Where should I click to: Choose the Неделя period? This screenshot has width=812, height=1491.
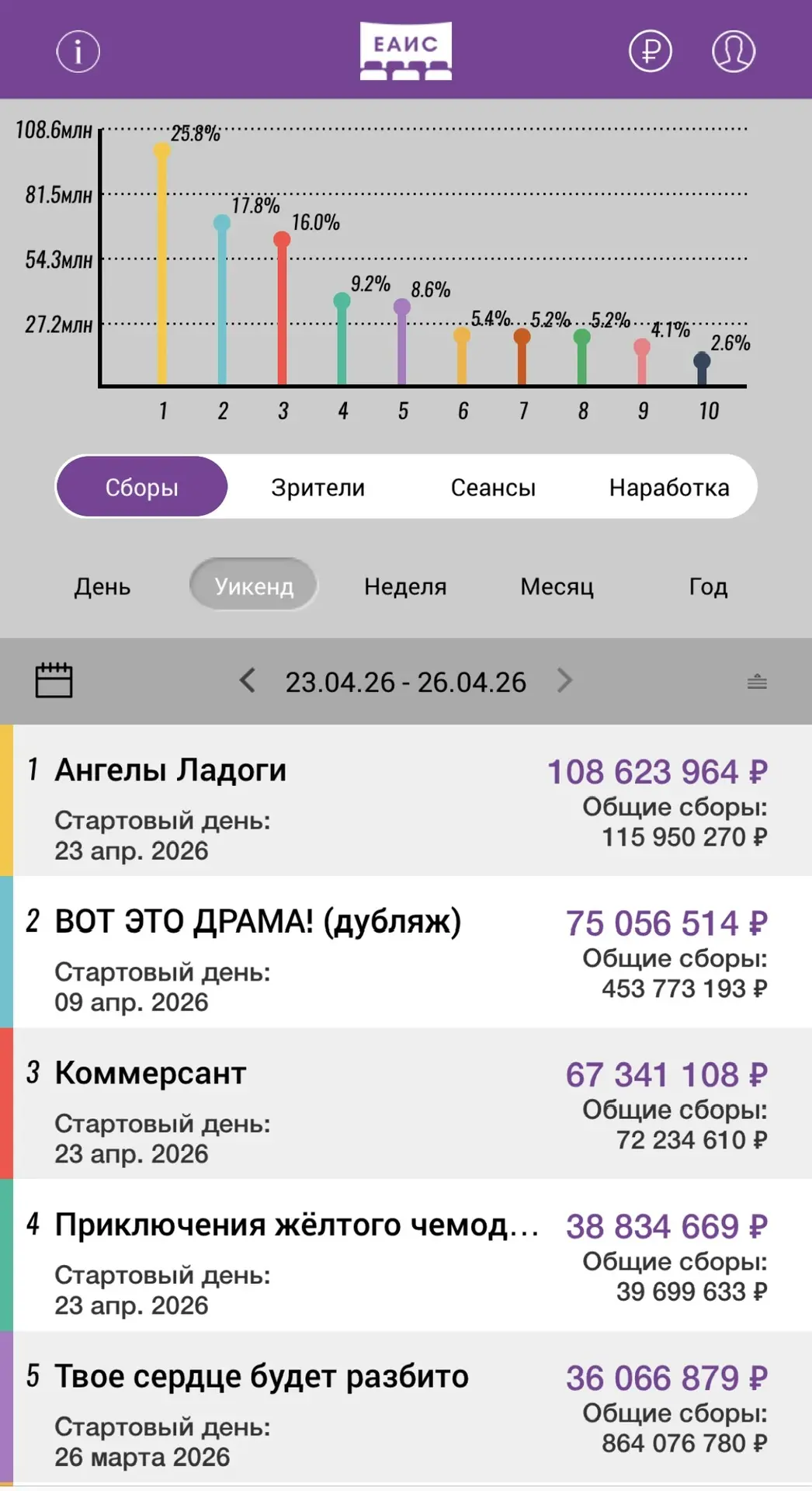(405, 586)
